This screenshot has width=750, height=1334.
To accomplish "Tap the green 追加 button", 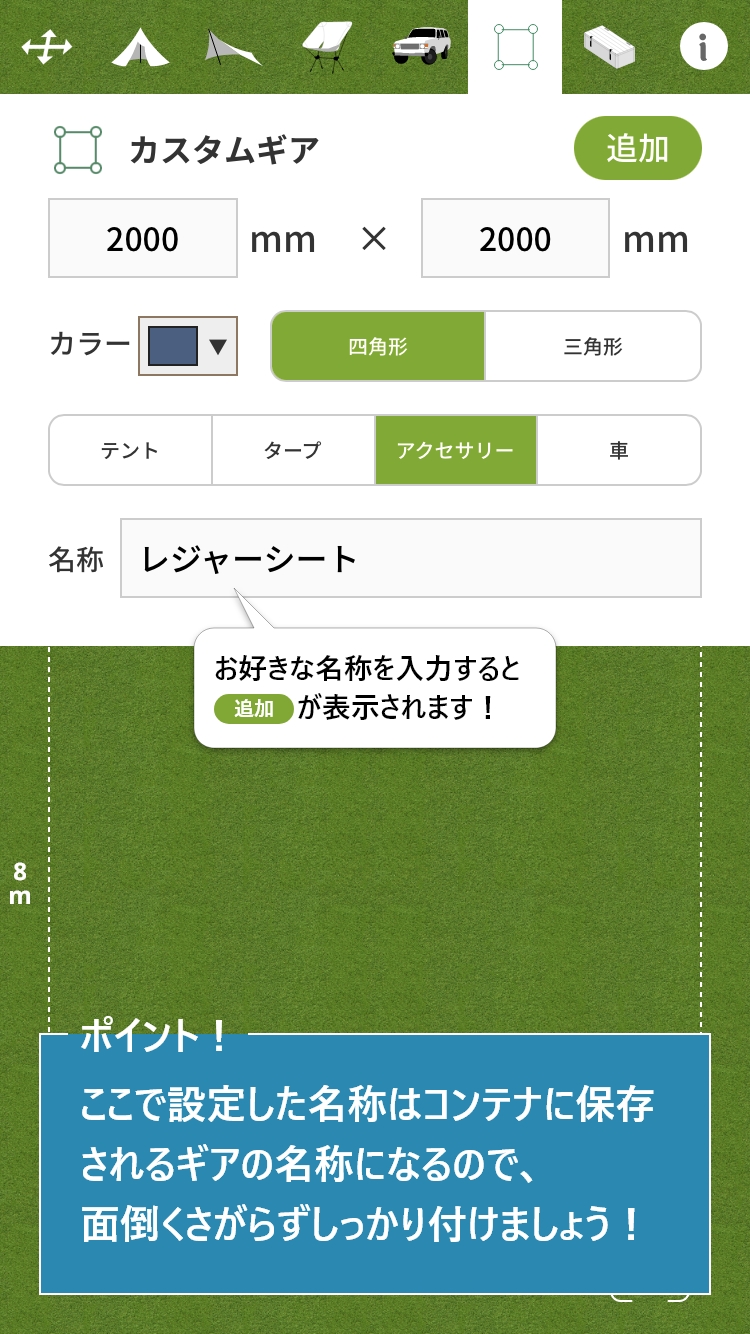I will tap(637, 148).
